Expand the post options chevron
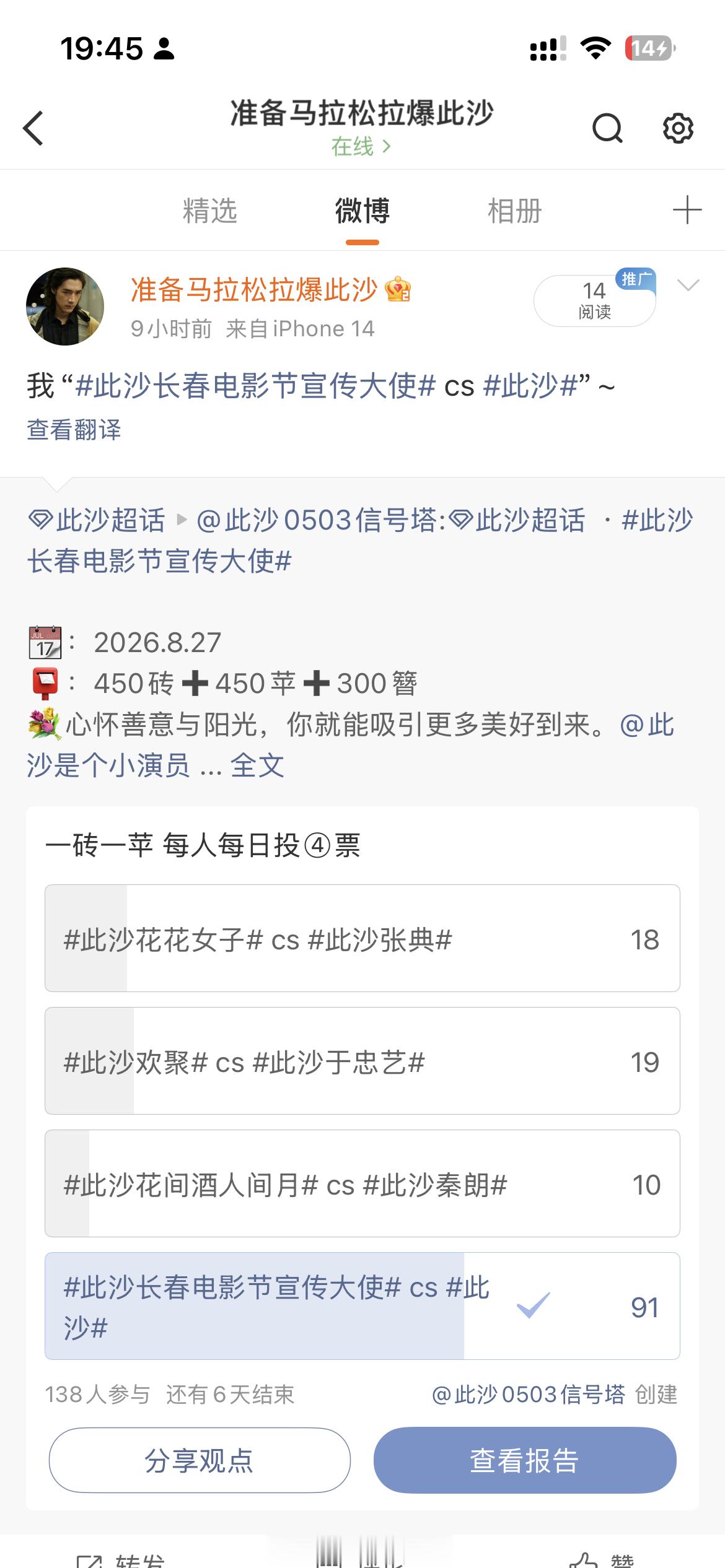725x1568 pixels. pyautogui.click(x=688, y=285)
